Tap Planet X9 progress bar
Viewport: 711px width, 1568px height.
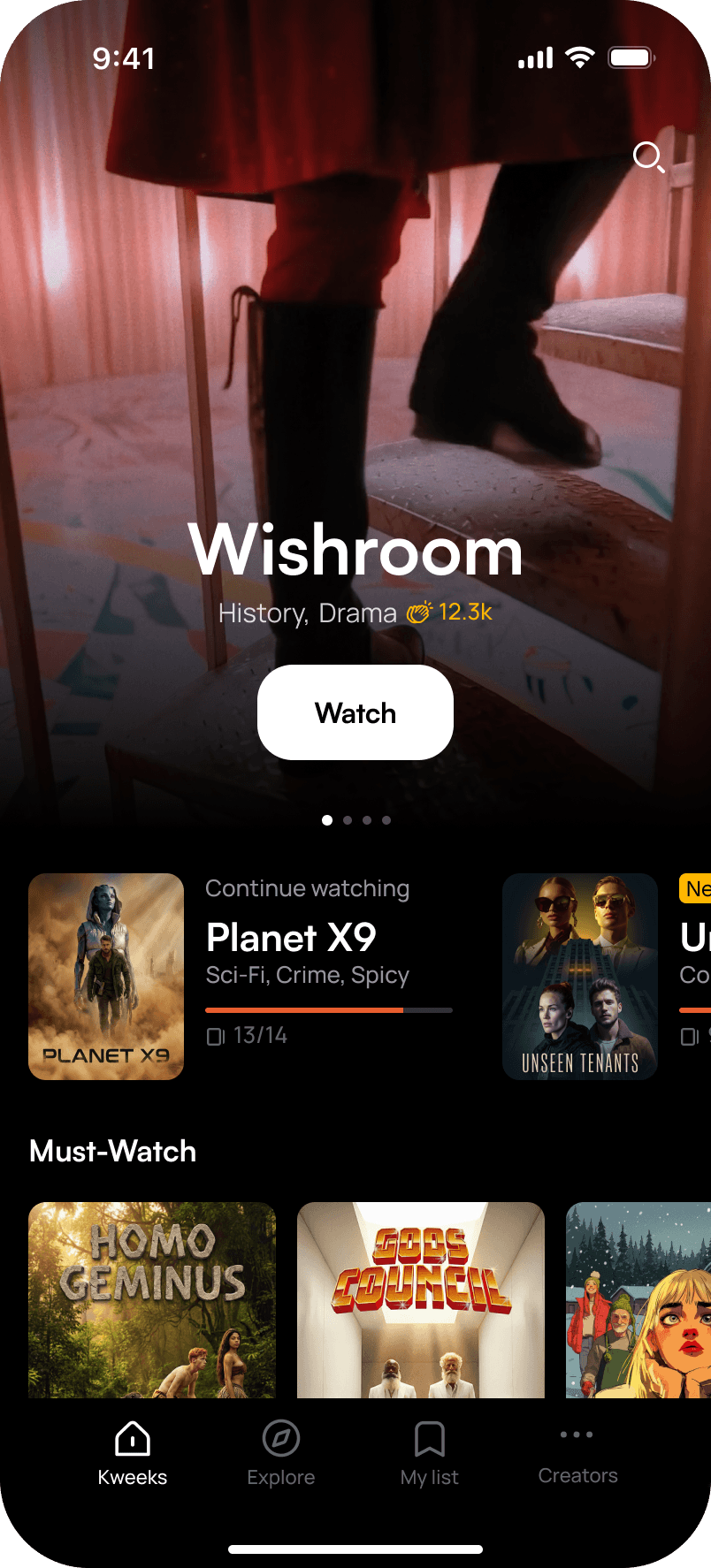pyautogui.click(x=327, y=1009)
